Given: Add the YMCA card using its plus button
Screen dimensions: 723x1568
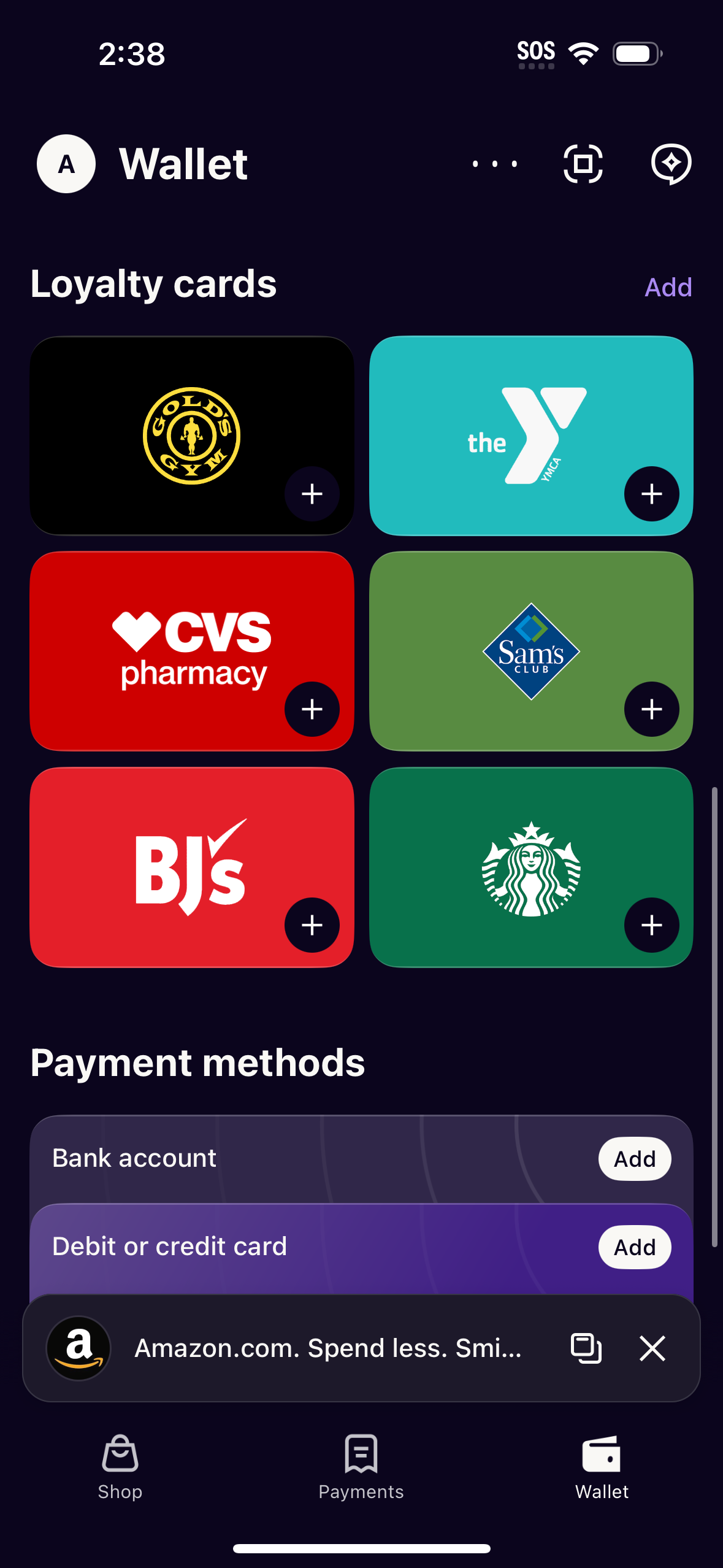Looking at the screenshot, I should coord(652,494).
